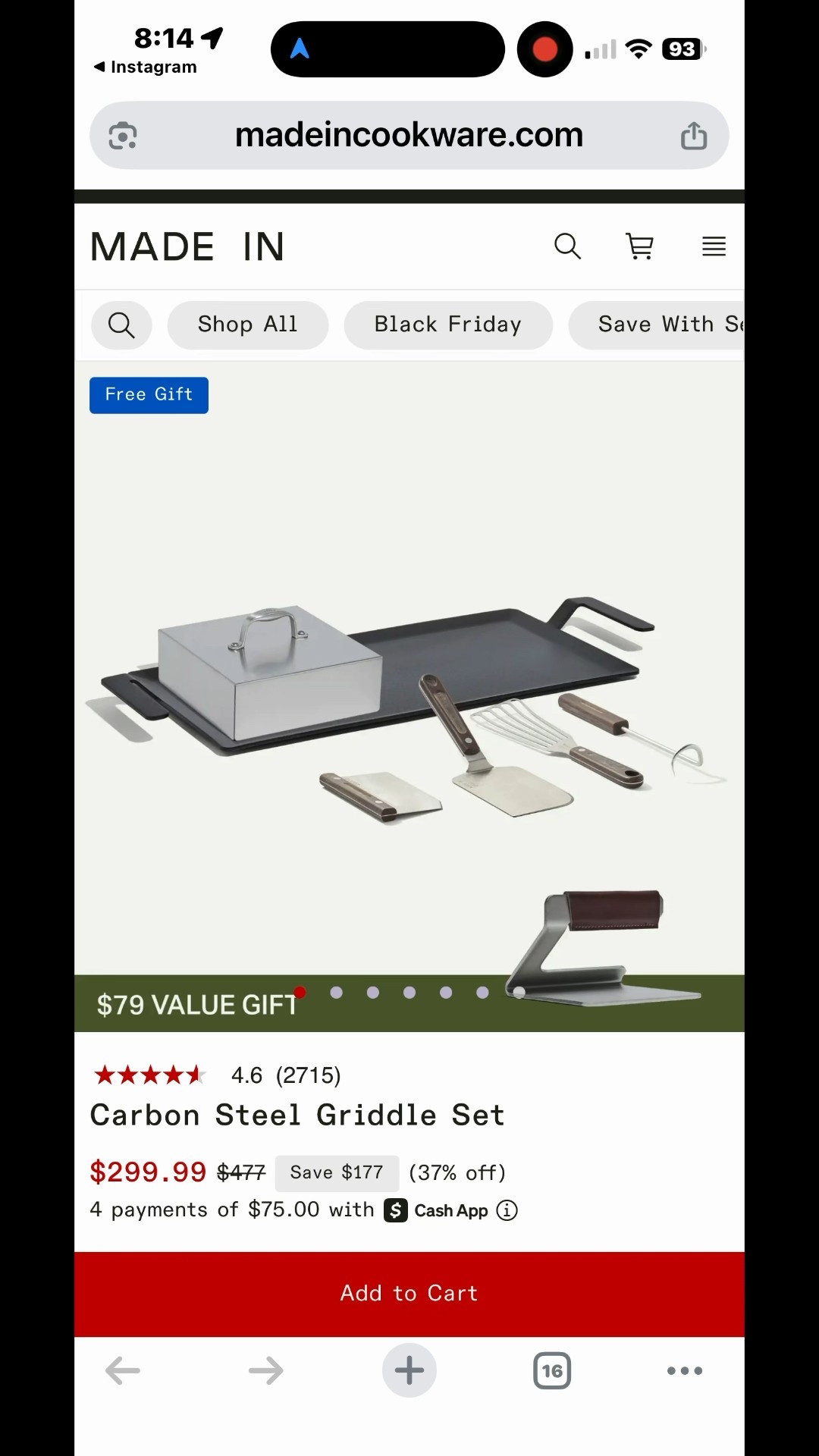Tap the search lens icon in address bar
Screen dimensions: 819x1456
[122, 135]
